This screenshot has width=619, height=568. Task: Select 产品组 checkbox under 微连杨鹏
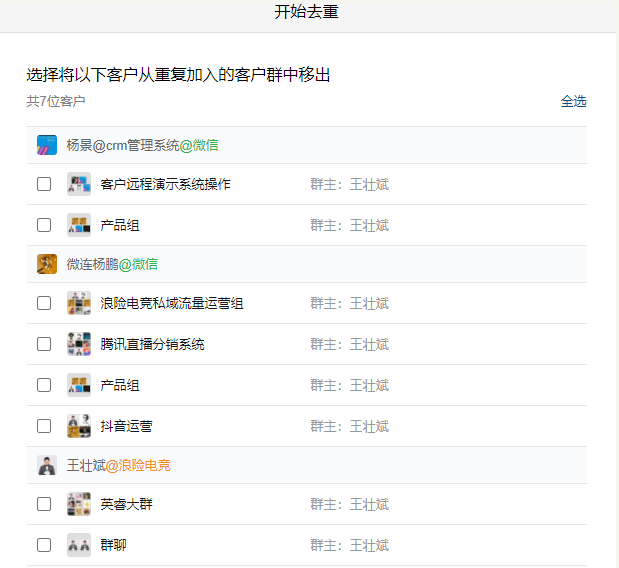(x=44, y=385)
